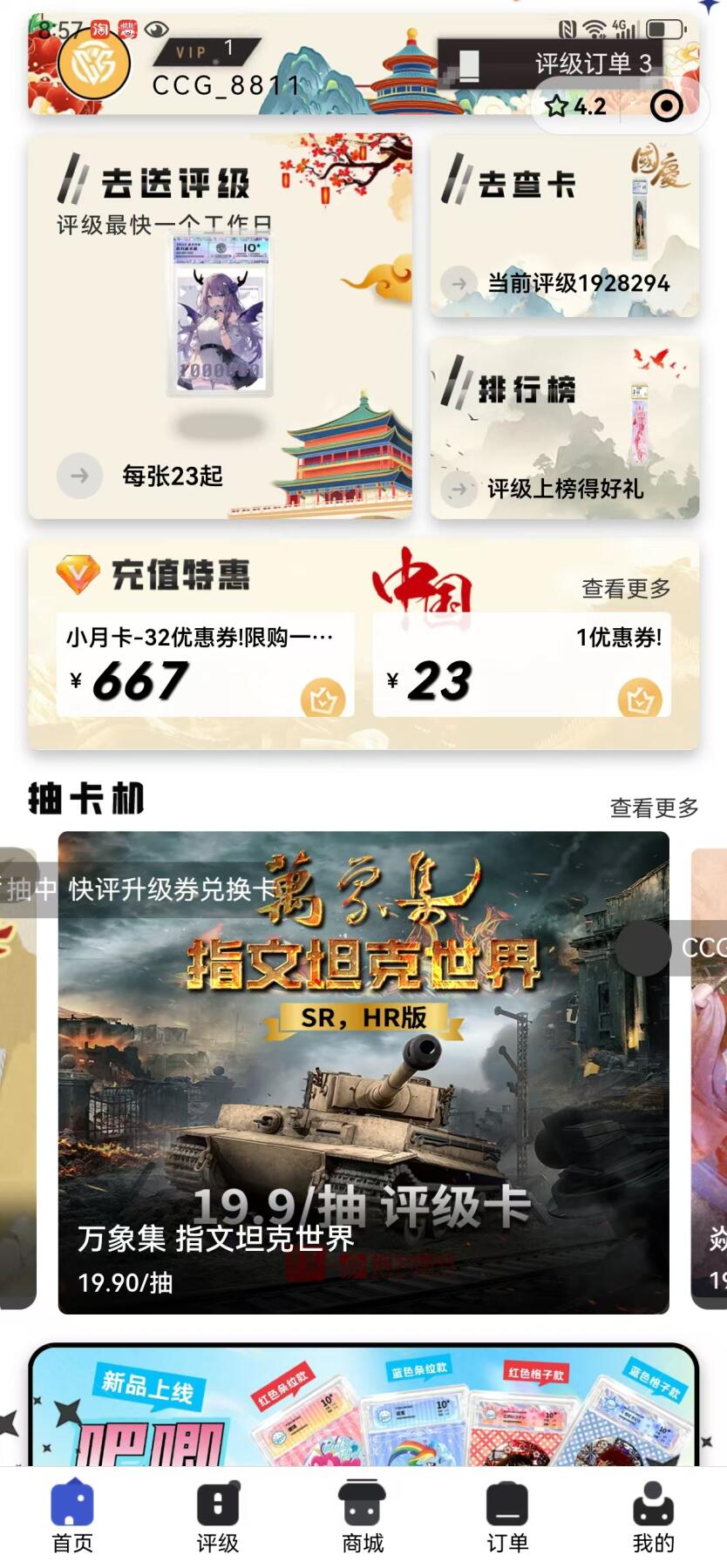Open the 去送评级 card
This screenshot has width=727, height=1568.
tap(220, 327)
